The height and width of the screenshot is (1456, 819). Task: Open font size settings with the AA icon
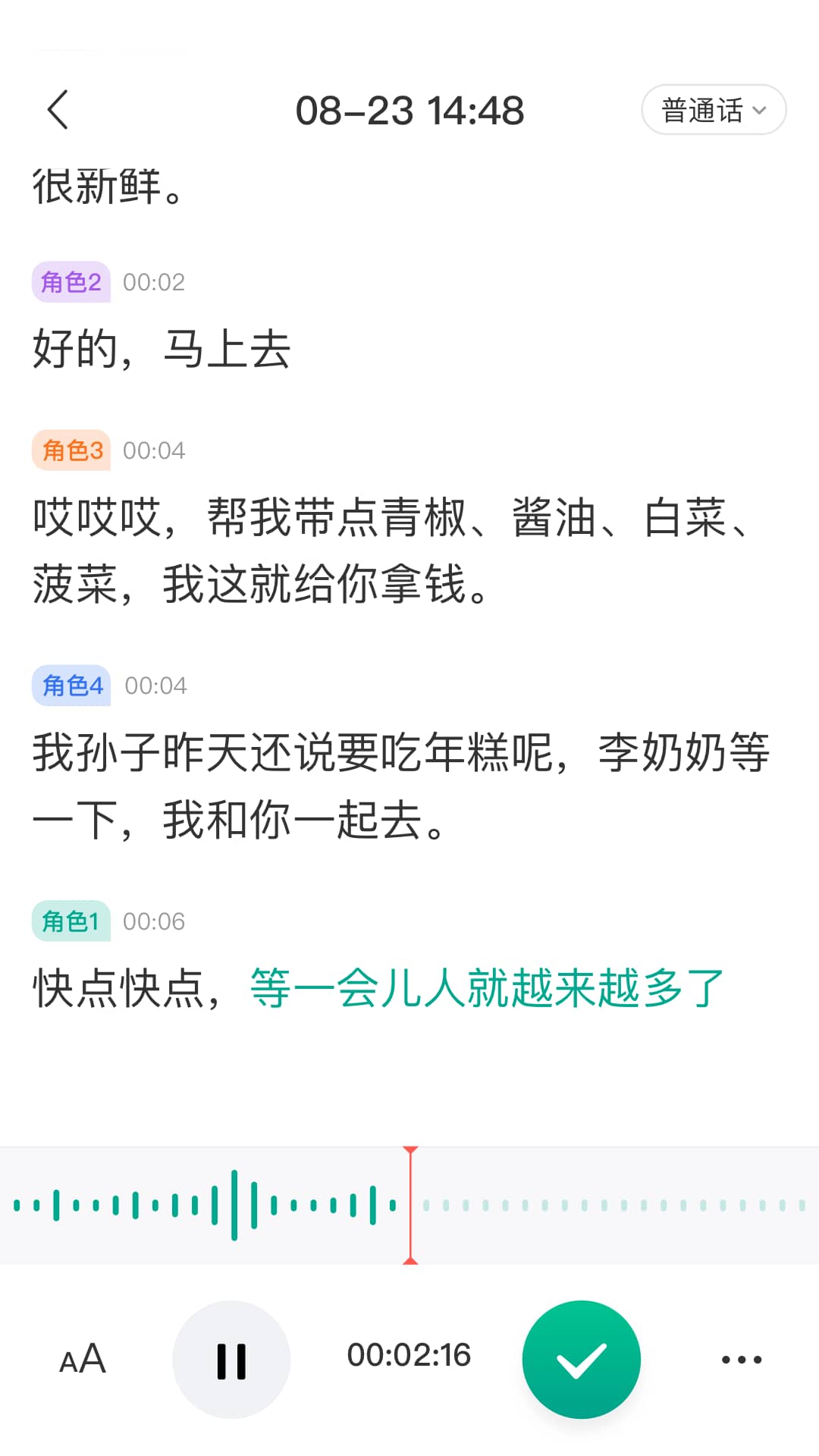coord(82,1359)
